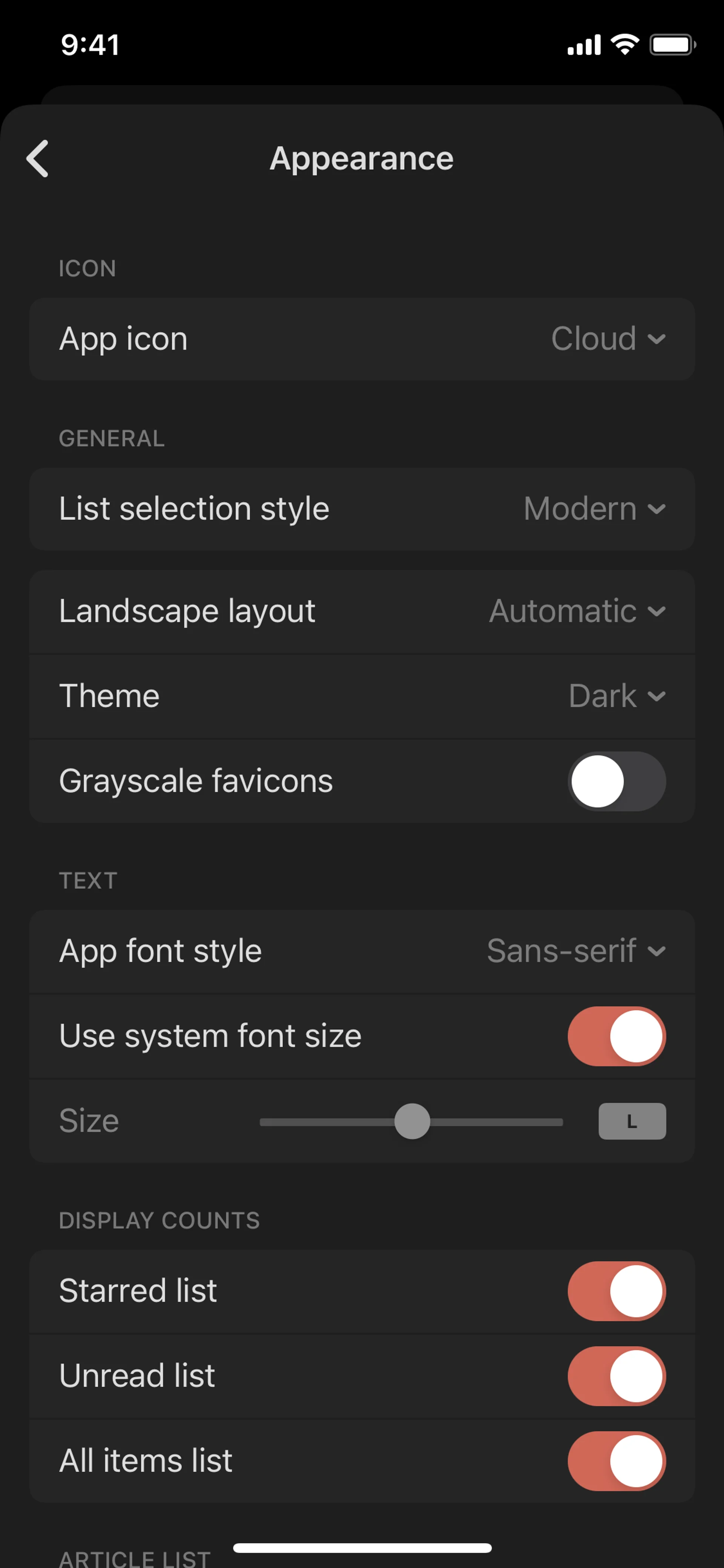Viewport: 724px width, 1568px height.
Task: Turn off Unread list count
Action: pyautogui.click(x=616, y=1376)
